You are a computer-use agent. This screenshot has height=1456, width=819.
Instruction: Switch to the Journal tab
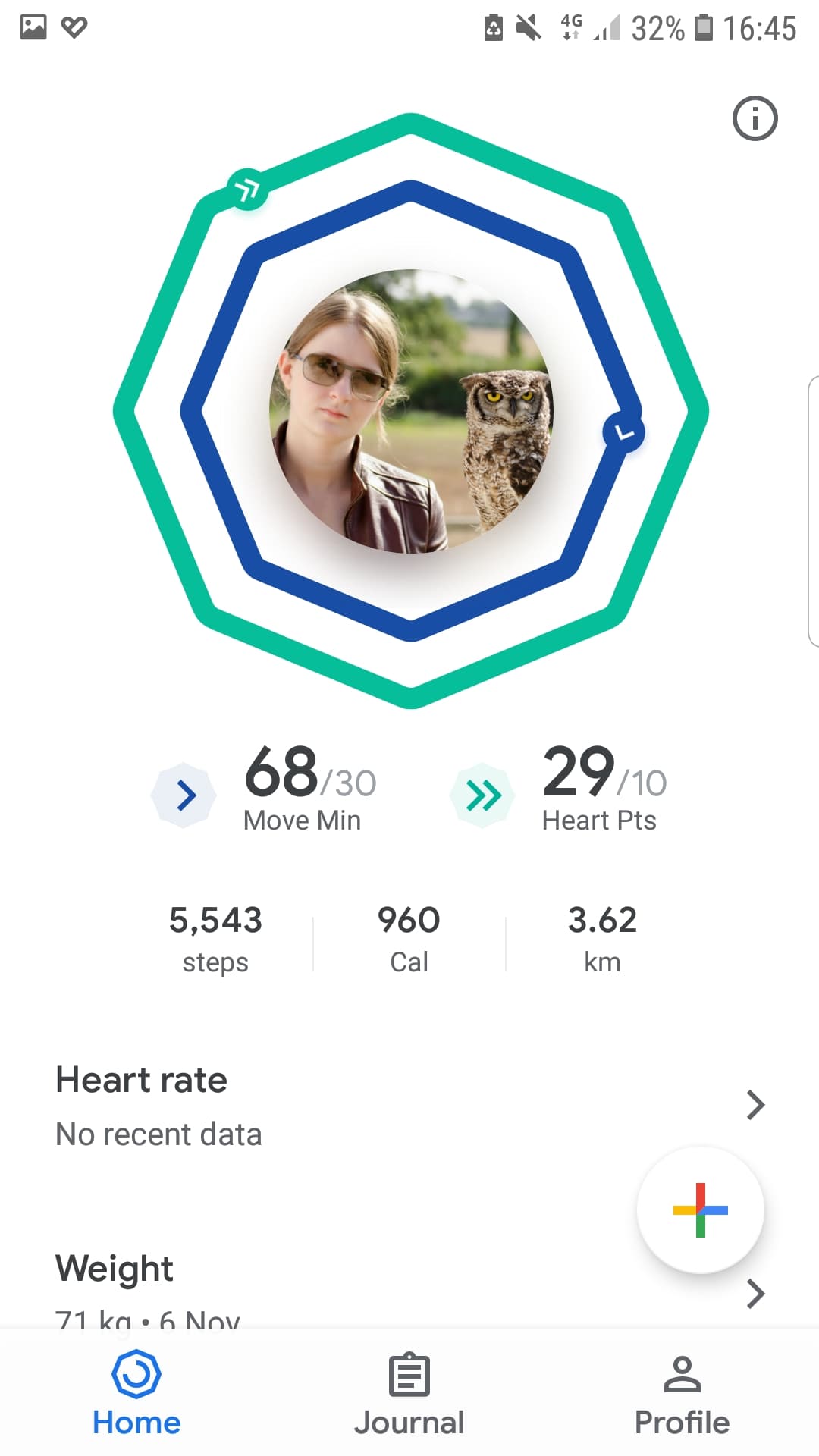pos(409,1395)
